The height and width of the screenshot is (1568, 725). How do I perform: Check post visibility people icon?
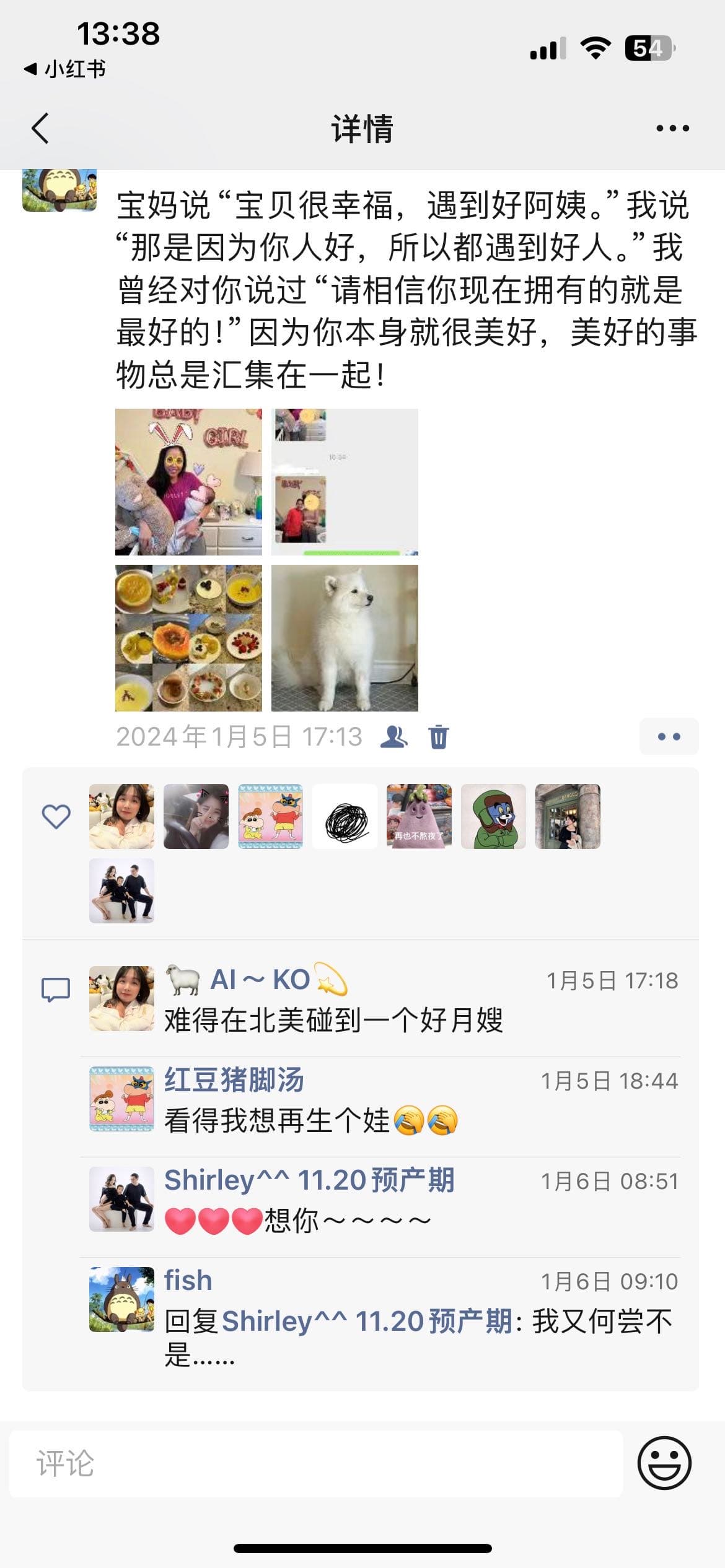(x=393, y=736)
